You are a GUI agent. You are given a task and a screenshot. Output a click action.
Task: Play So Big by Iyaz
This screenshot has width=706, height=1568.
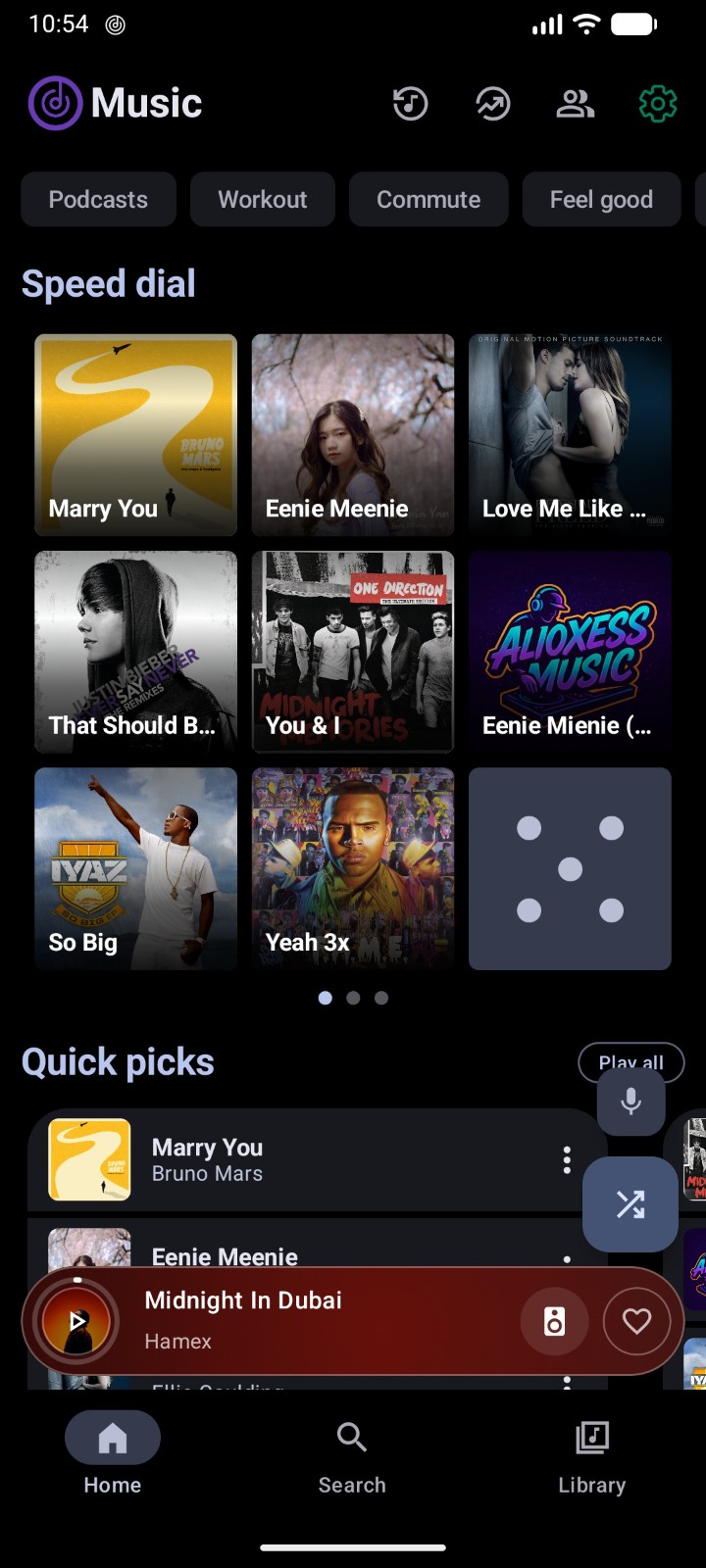click(135, 868)
